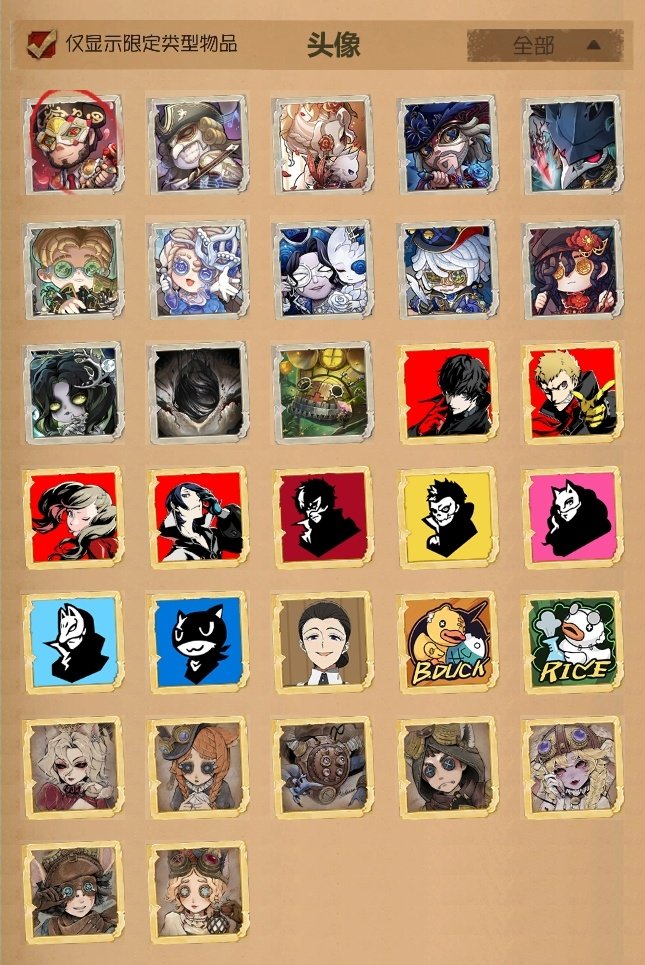Select the boy with green round glasses avatar
Image resolution: width=645 pixels, height=965 pixels.
pos(73,269)
